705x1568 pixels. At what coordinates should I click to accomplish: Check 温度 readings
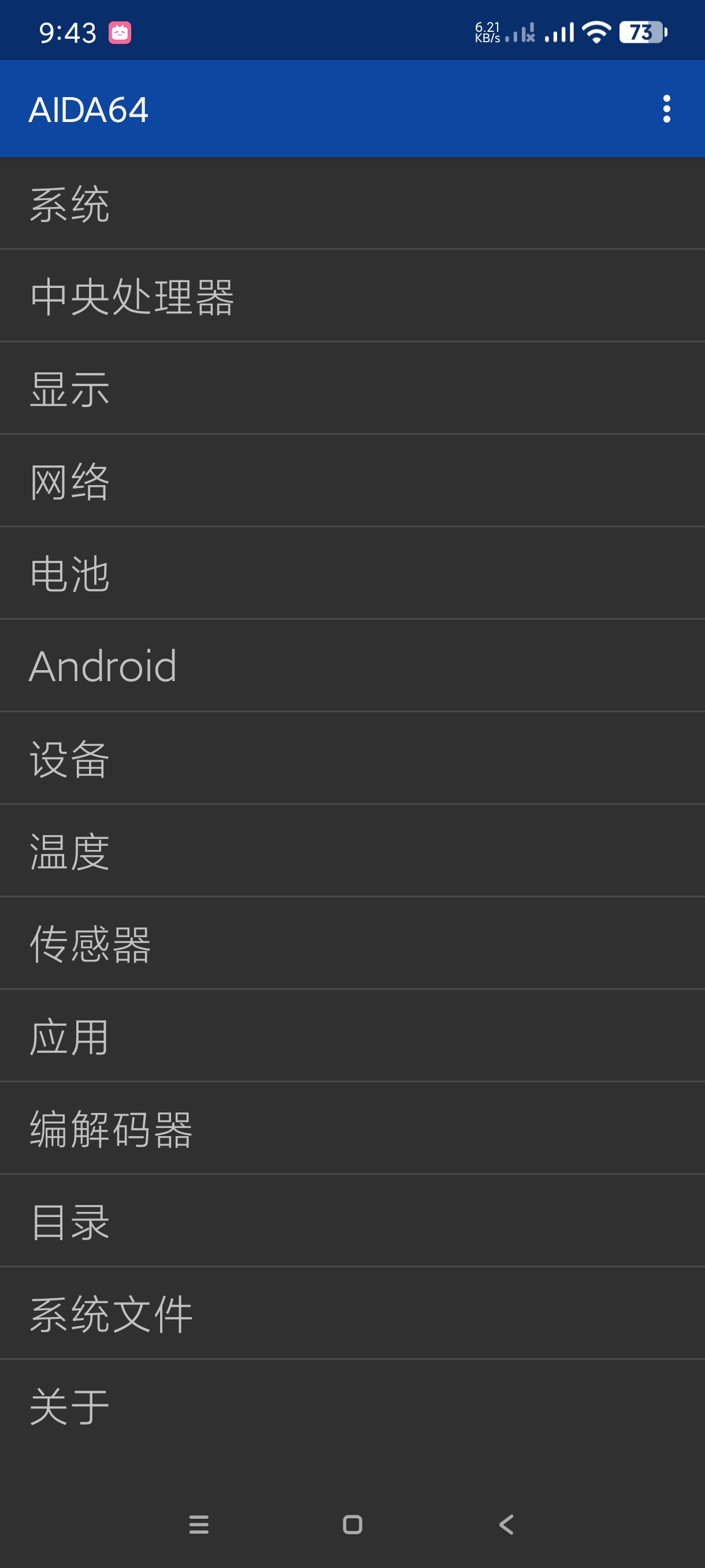click(352, 852)
